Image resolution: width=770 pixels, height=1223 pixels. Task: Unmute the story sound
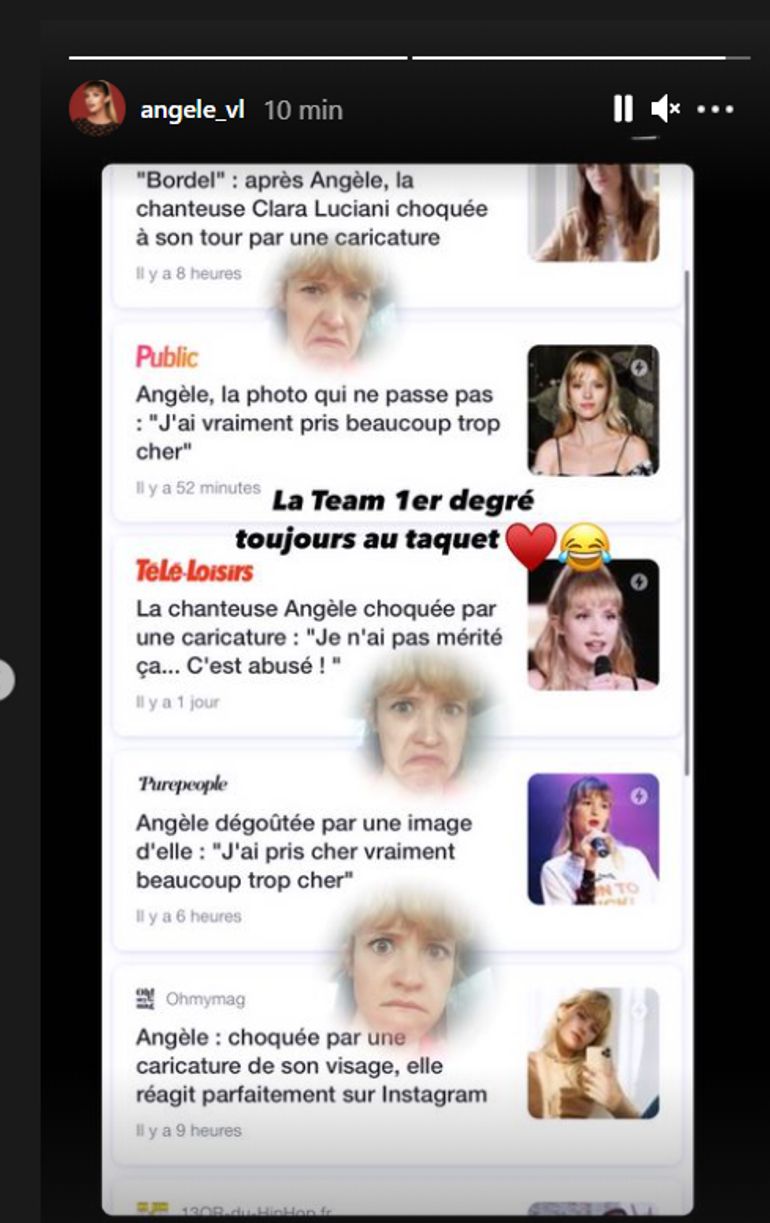point(665,109)
